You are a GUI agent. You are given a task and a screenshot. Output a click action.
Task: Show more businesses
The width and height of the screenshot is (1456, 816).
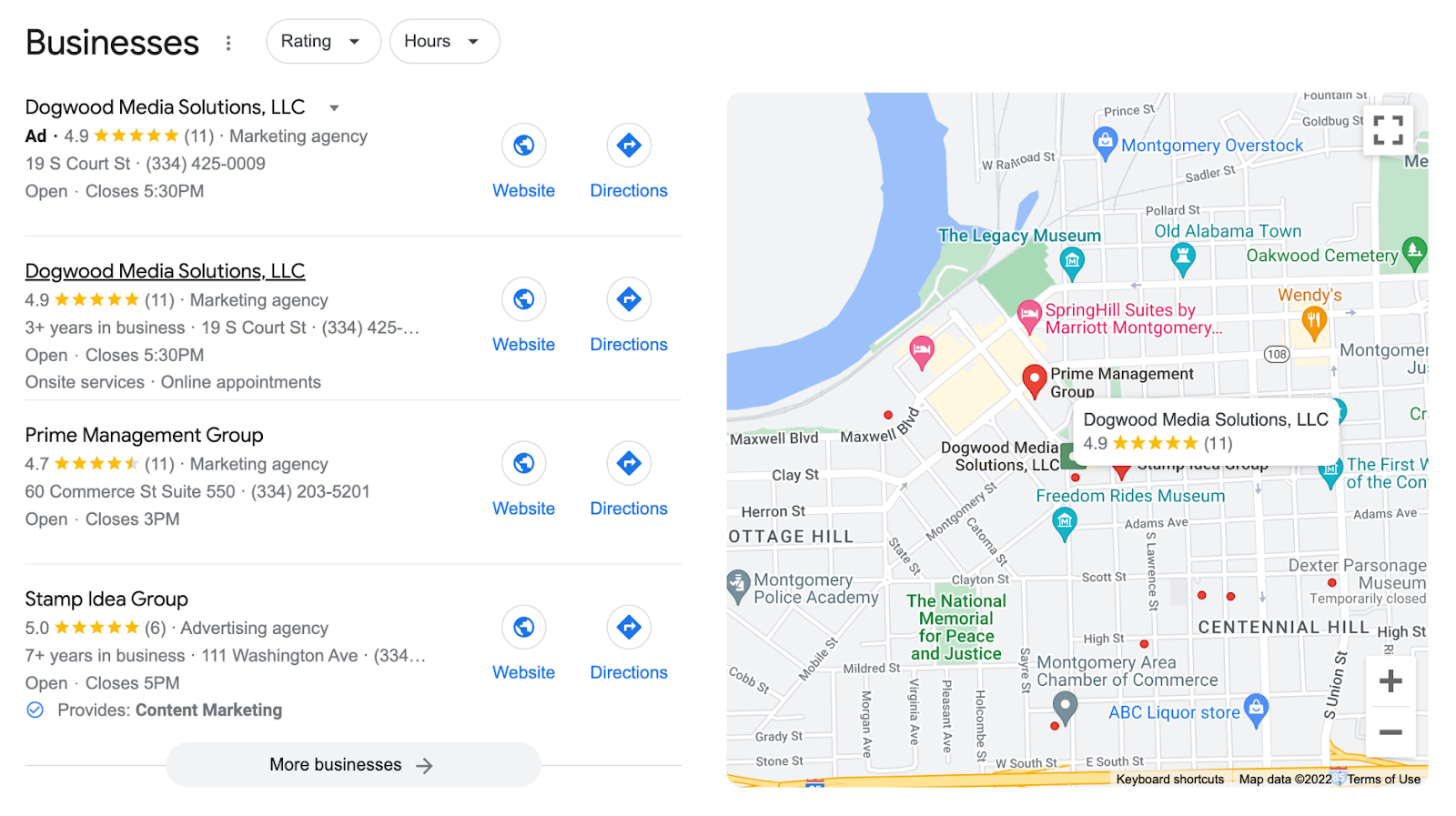[x=352, y=765]
